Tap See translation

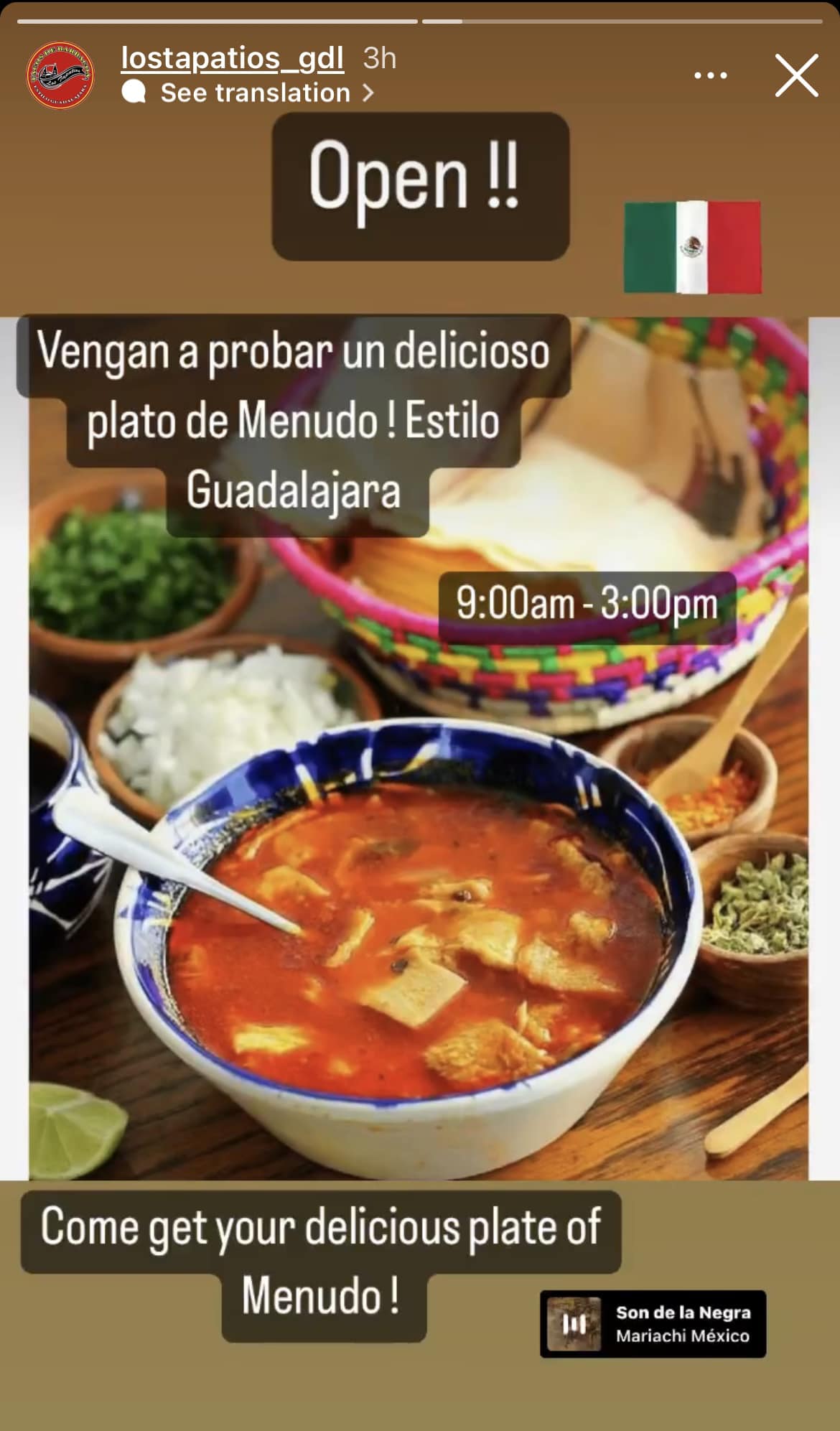[256, 93]
